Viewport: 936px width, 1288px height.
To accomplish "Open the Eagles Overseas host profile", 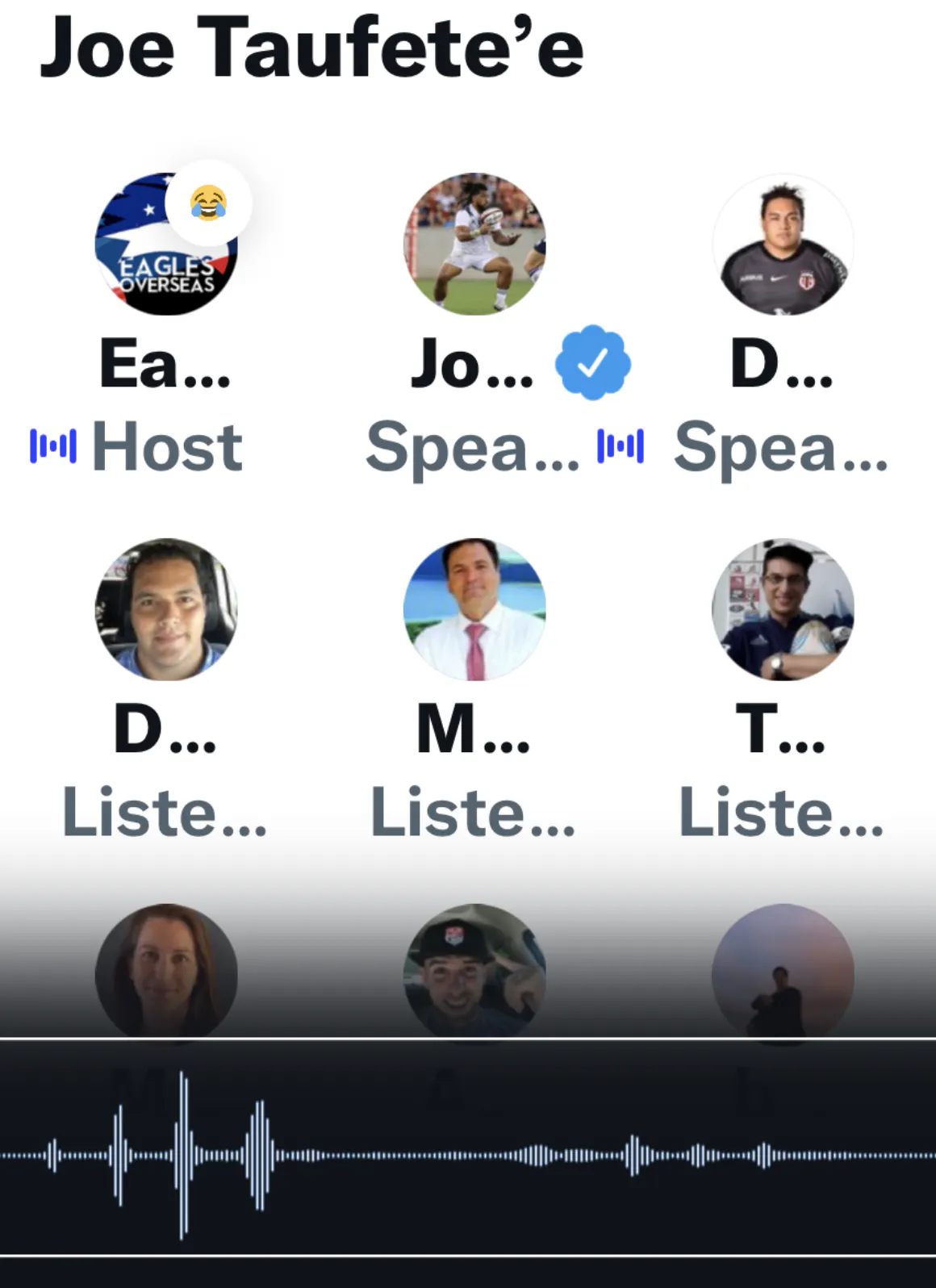I will click(165, 245).
